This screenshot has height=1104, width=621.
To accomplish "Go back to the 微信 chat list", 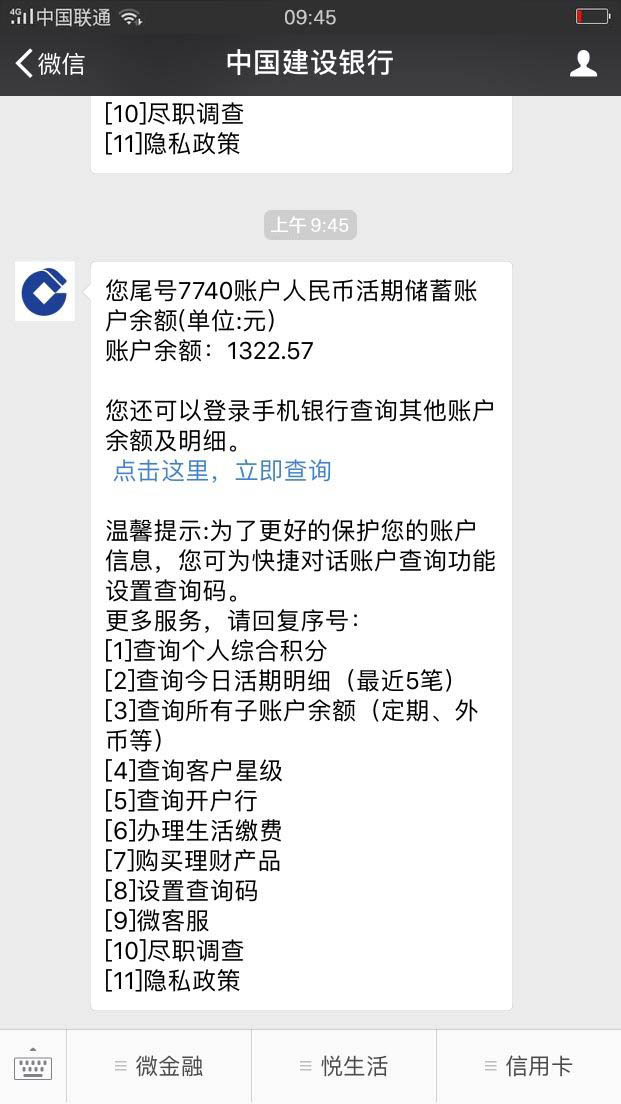I will 50,63.
